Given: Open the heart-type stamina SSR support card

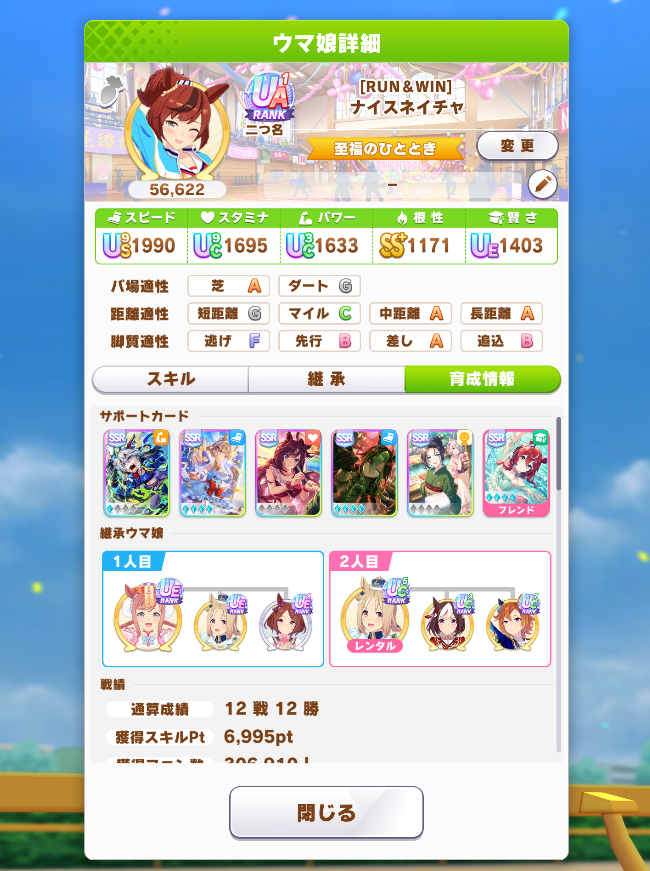Looking at the screenshot, I should point(288,473).
